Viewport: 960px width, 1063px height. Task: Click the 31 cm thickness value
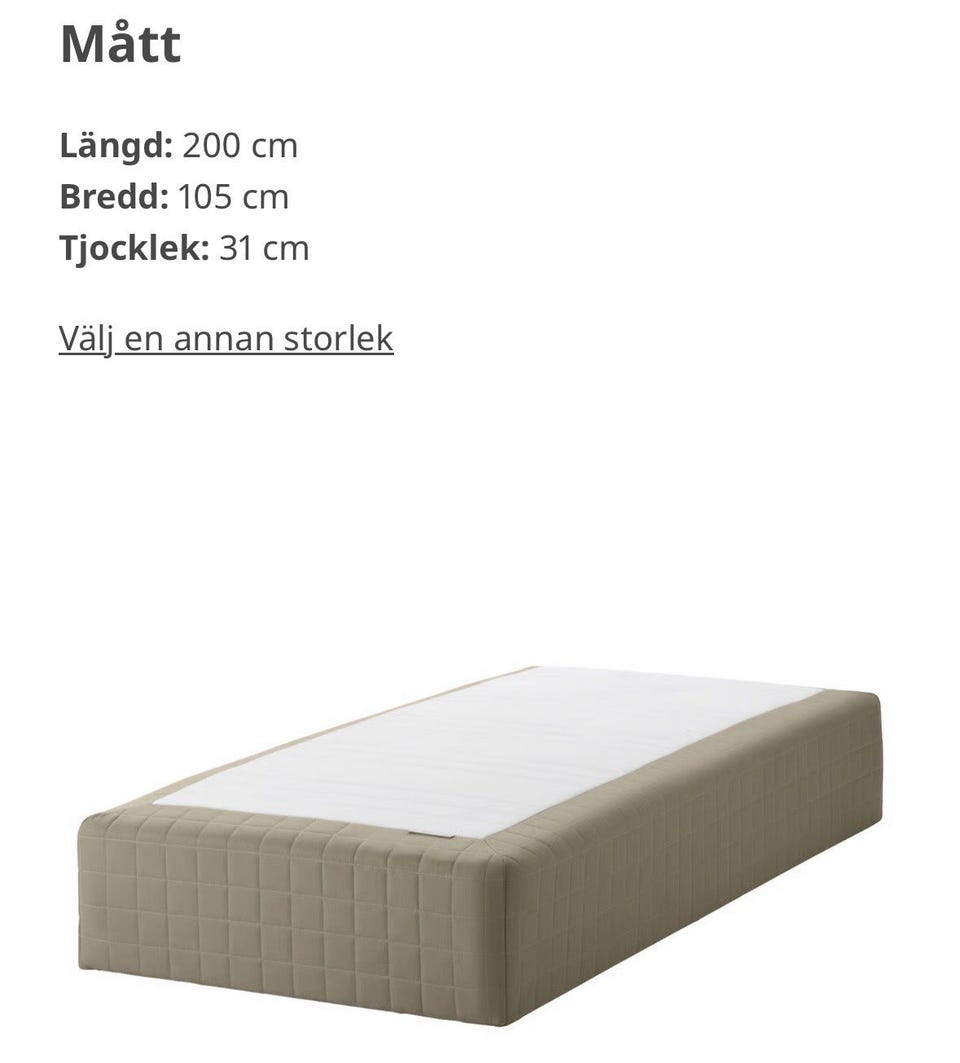[264, 247]
